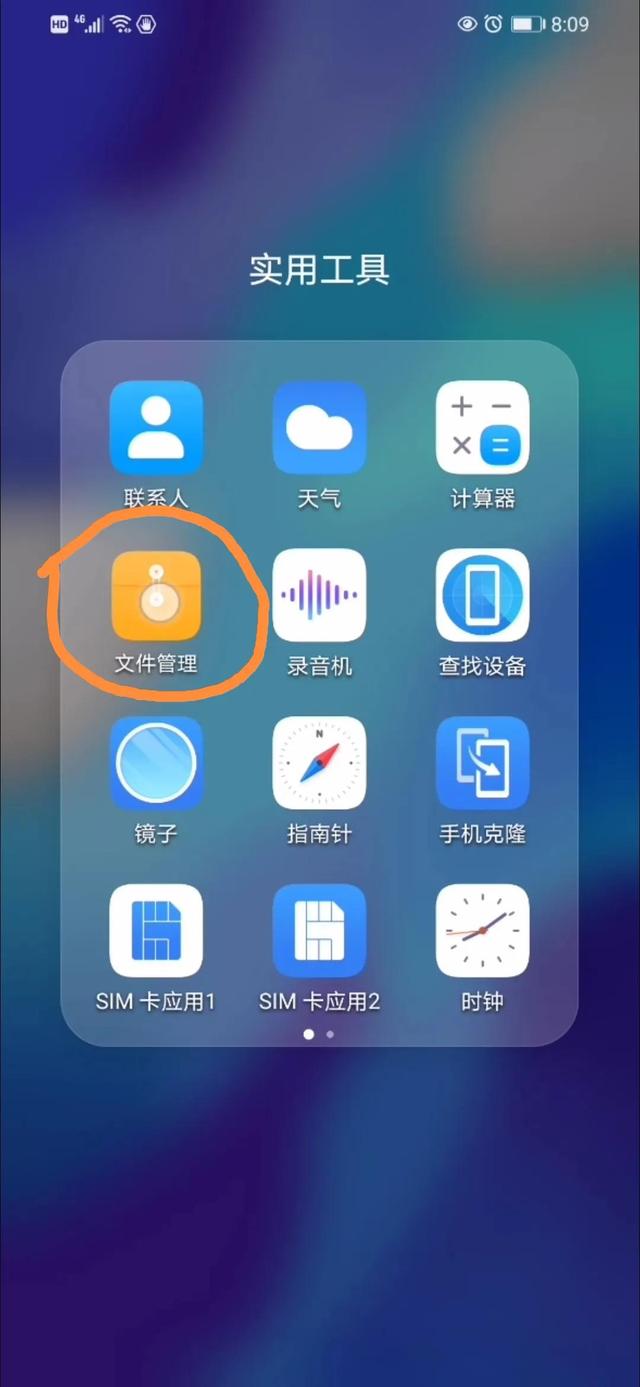Launch the 时钟 clock app

[482, 932]
